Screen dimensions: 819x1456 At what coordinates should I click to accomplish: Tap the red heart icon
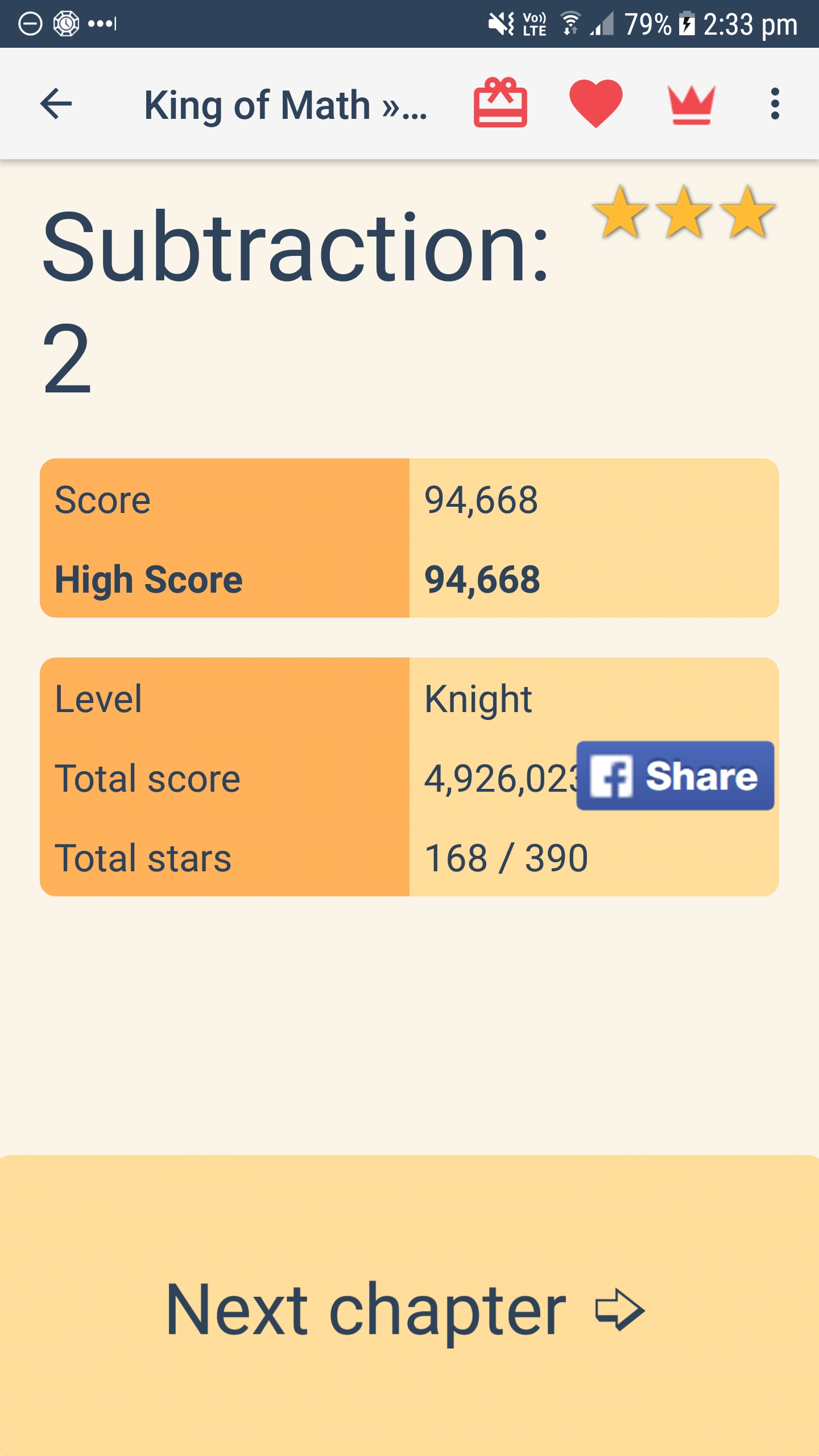click(x=595, y=104)
